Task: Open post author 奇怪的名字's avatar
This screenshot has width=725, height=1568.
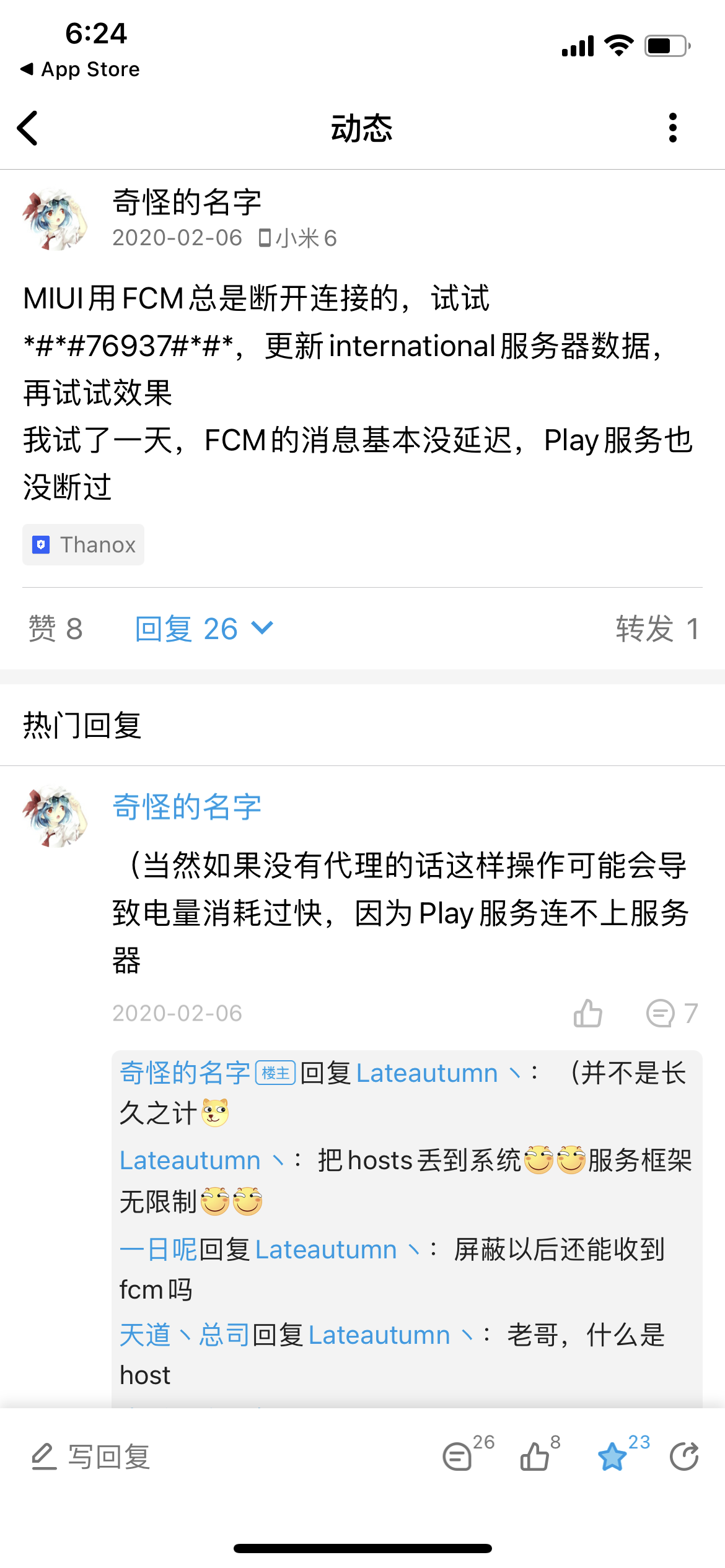Action: [x=55, y=219]
